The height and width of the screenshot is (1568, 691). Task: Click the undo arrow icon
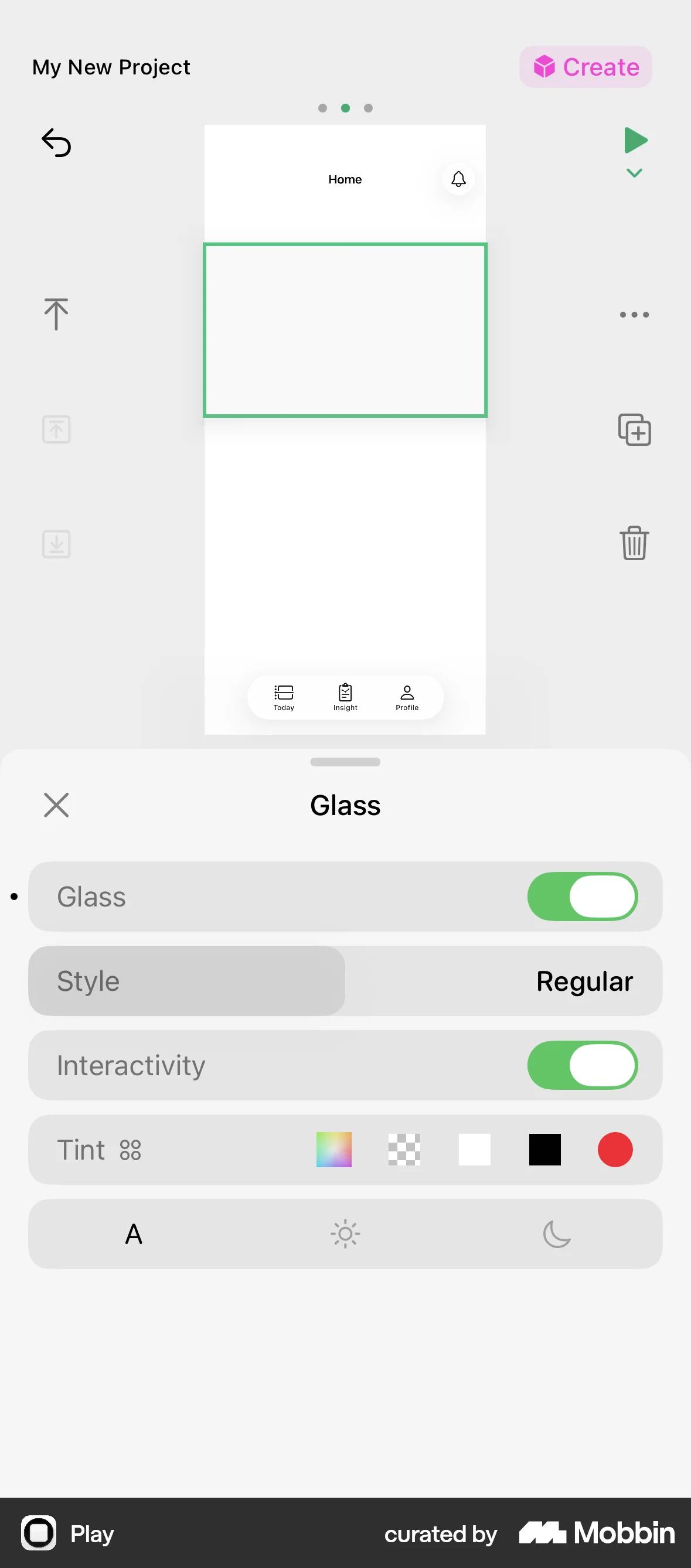point(56,142)
